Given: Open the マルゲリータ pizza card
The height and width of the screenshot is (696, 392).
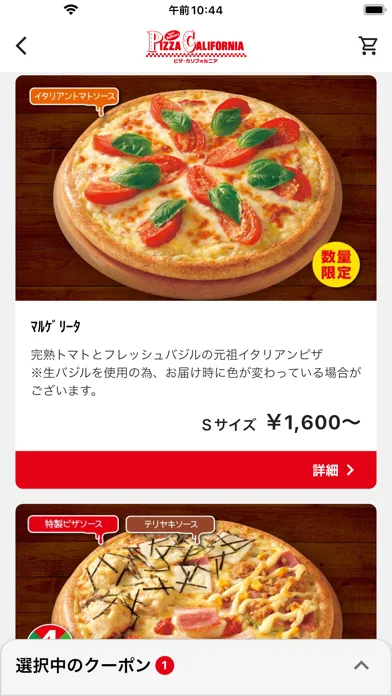Looking at the screenshot, I should click(x=196, y=282).
